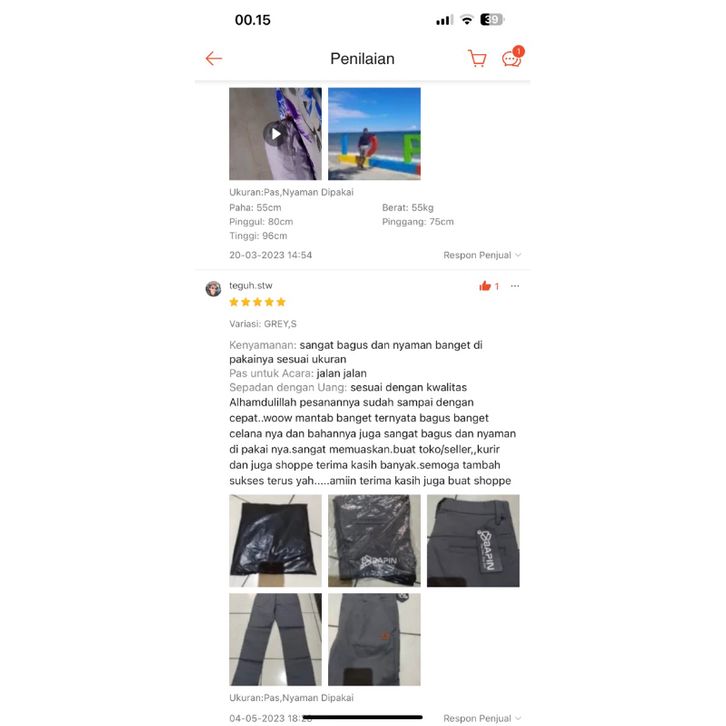Open the shopping cart
This screenshot has width=726, height=726.
(477, 59)
